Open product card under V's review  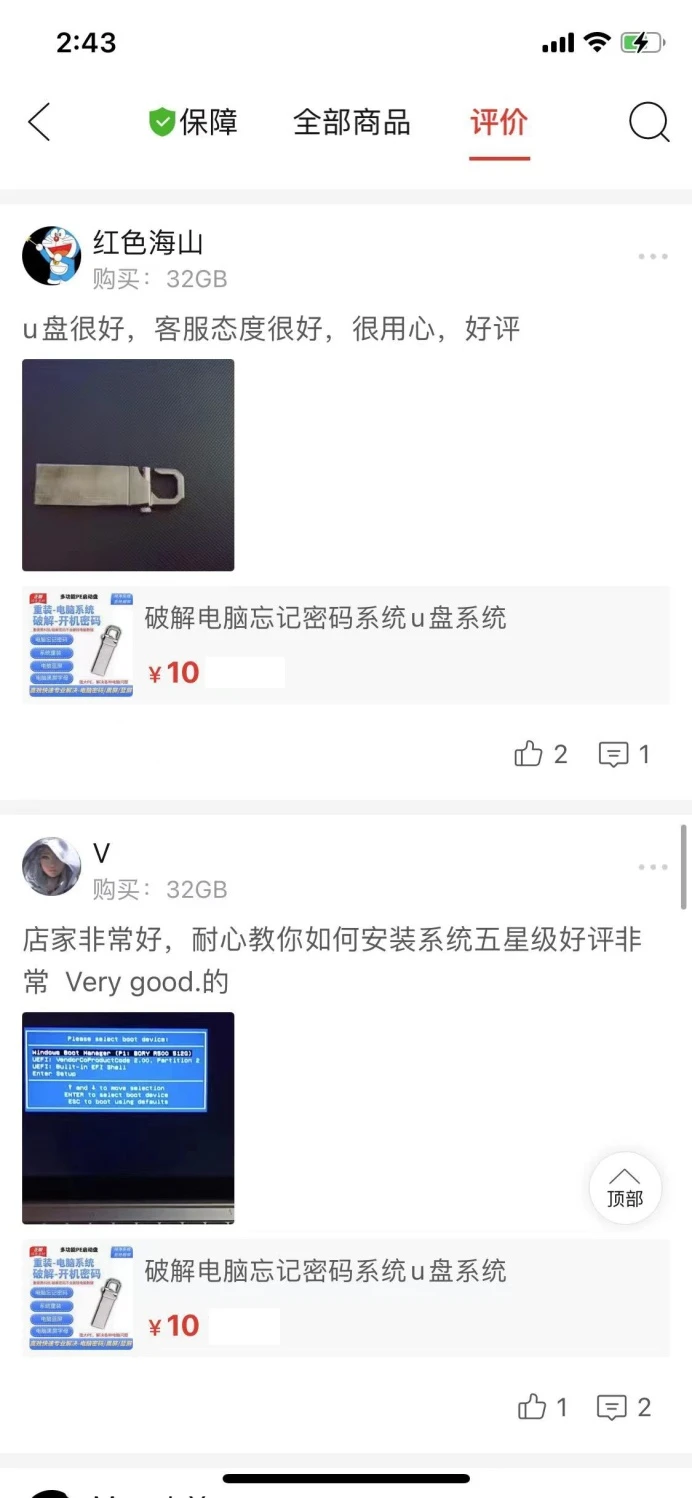click(345, 1298)
